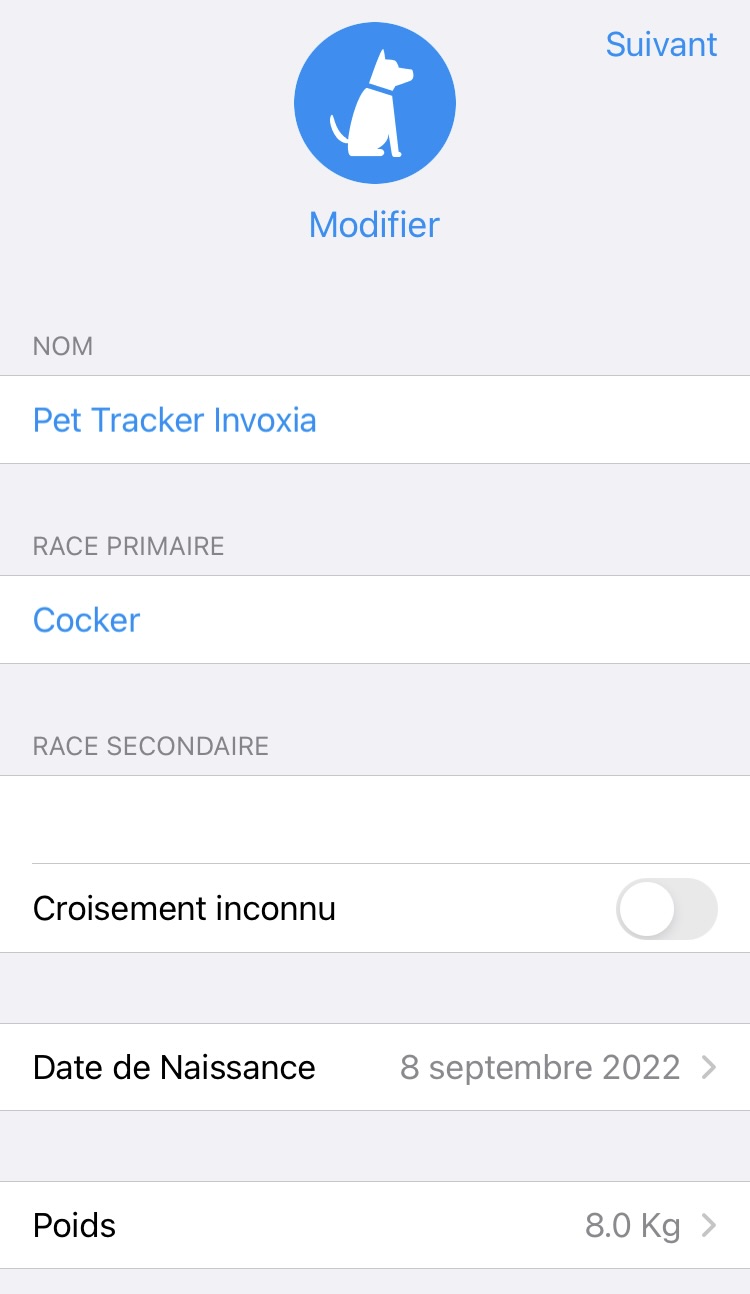Select the empty secondary breed field
Viewport: 750px width, 1294px height.
[375, 819]
